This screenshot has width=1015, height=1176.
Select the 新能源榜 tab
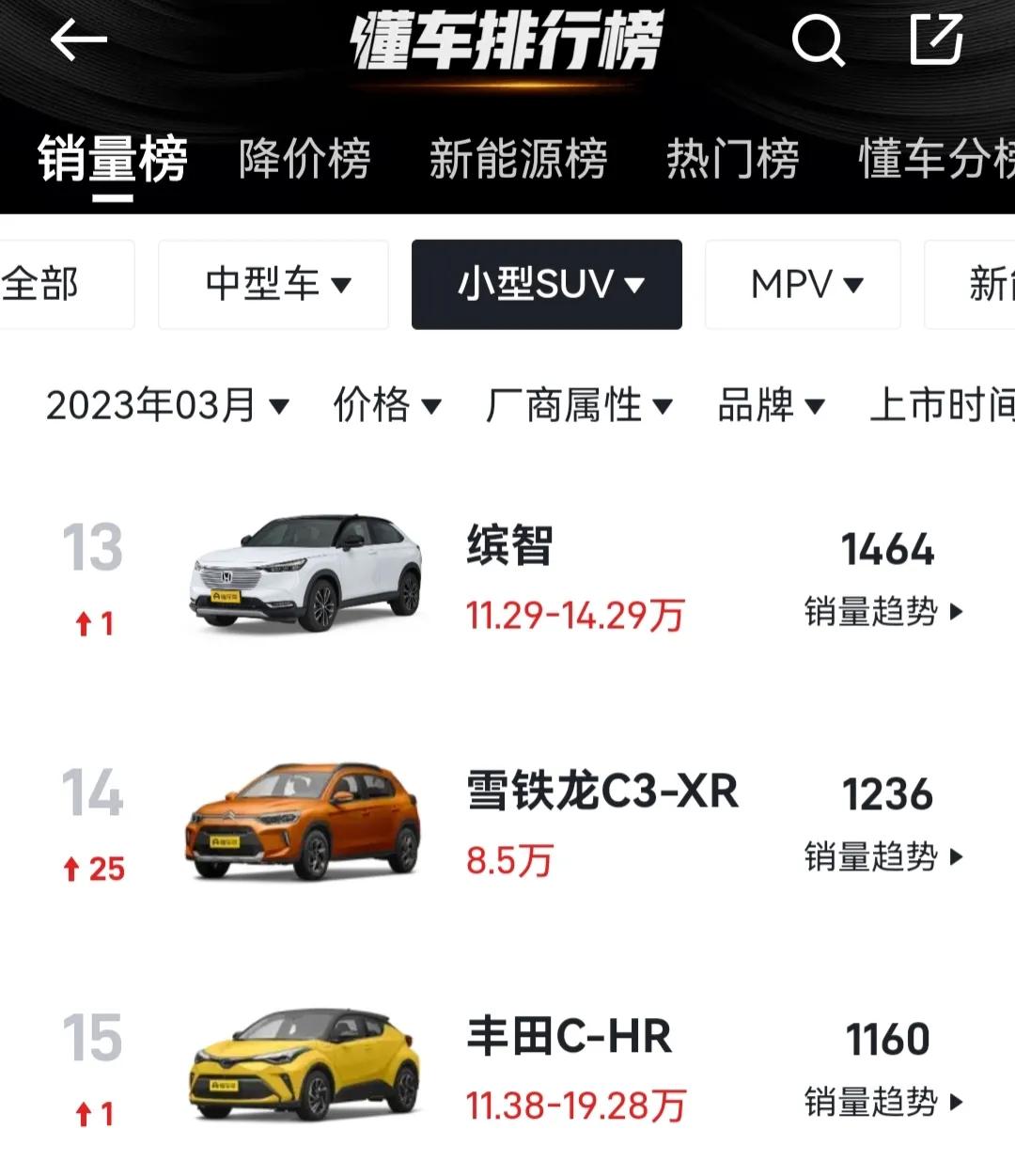coord(519,158)
